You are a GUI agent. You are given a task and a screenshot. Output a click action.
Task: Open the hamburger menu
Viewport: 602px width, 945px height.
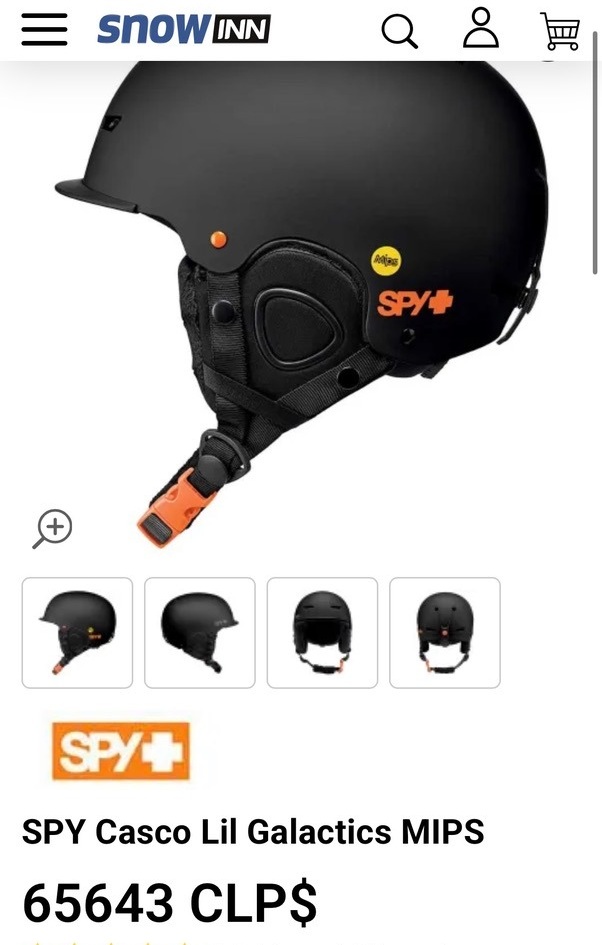[44, 30]
